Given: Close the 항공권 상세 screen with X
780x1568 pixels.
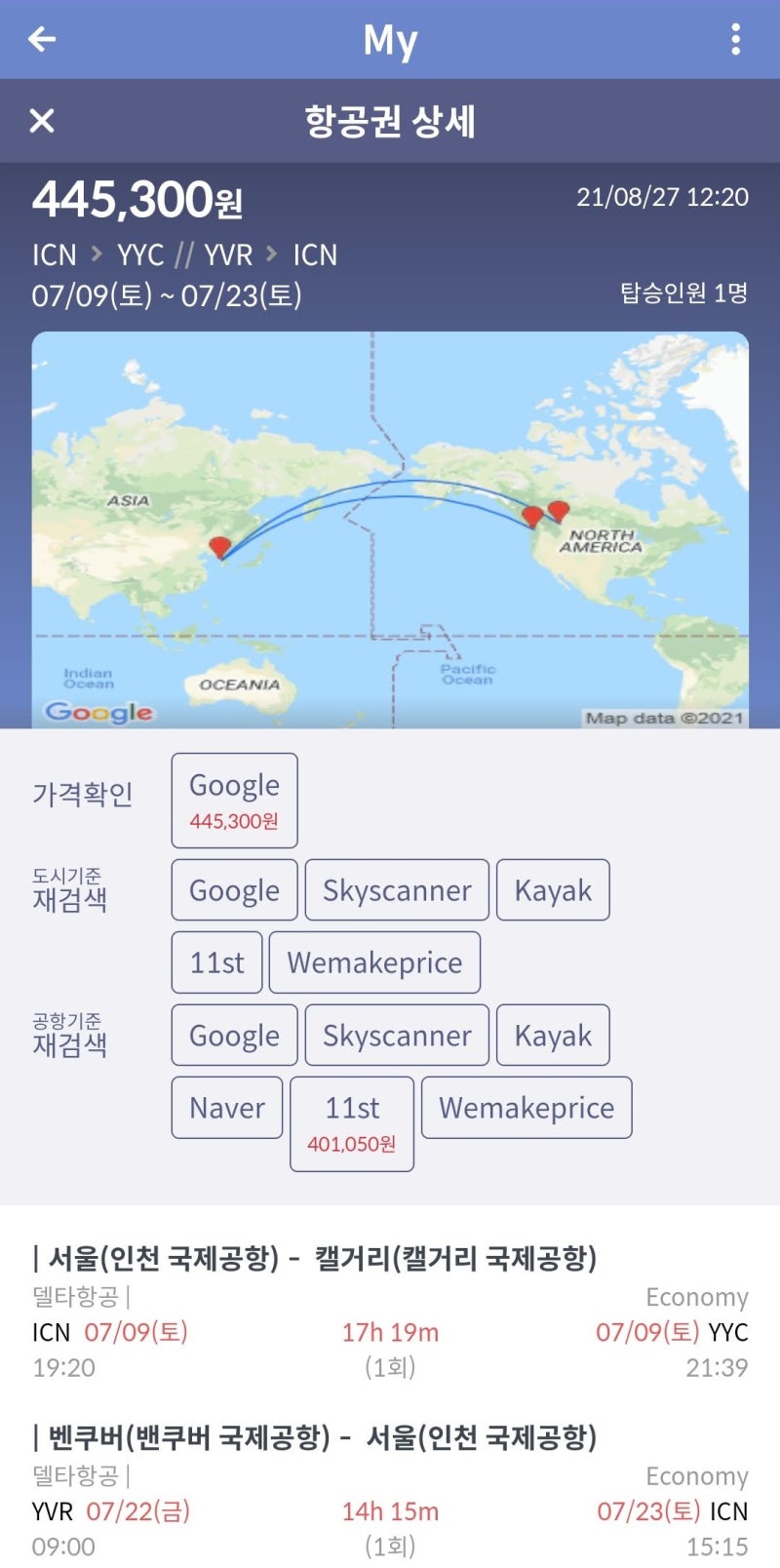Looking at the screenshot, I should (41, 121).
